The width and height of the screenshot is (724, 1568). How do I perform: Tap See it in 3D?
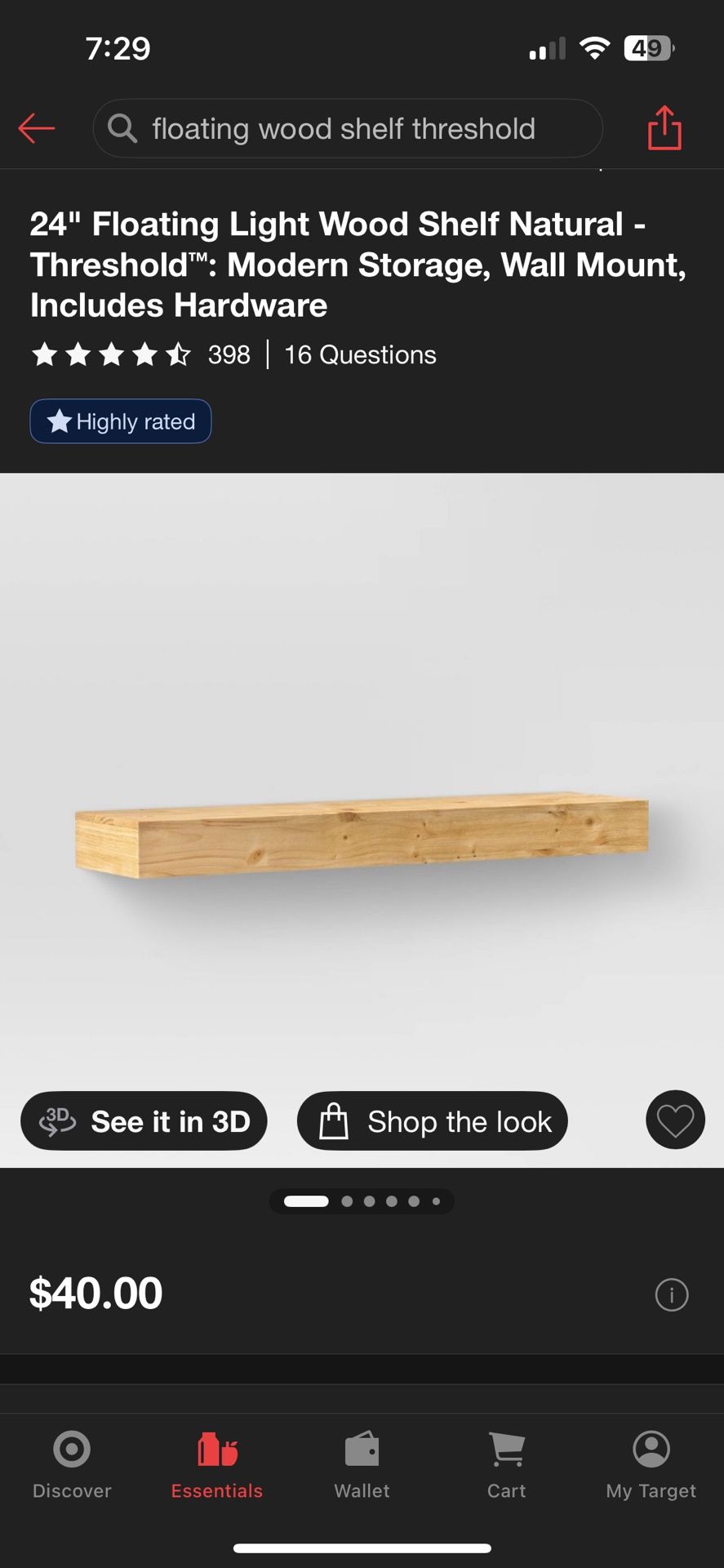[x=144, y=1121]
